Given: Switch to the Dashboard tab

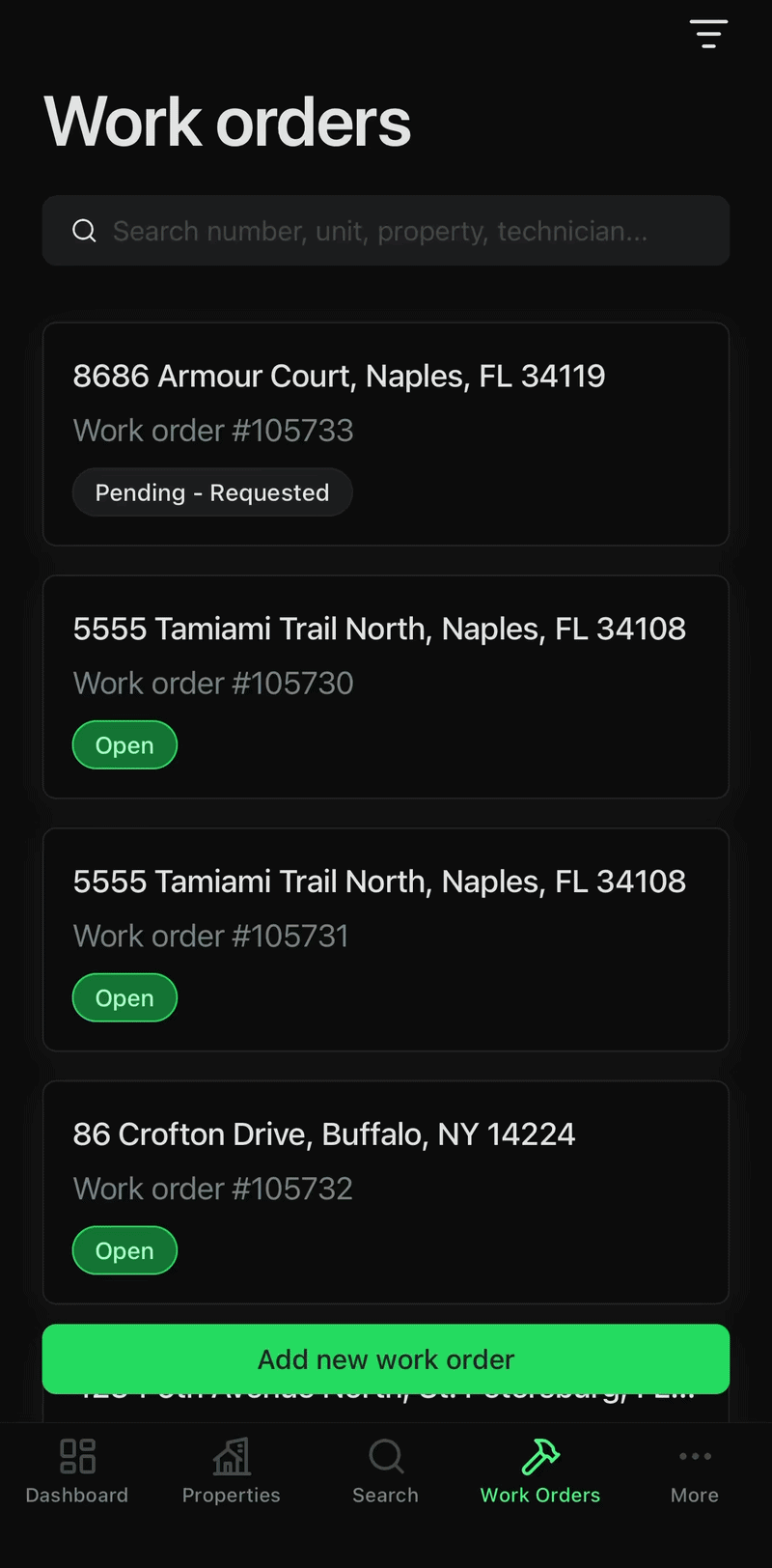Looking at the screenshot, I should (x=77, y=1471).
